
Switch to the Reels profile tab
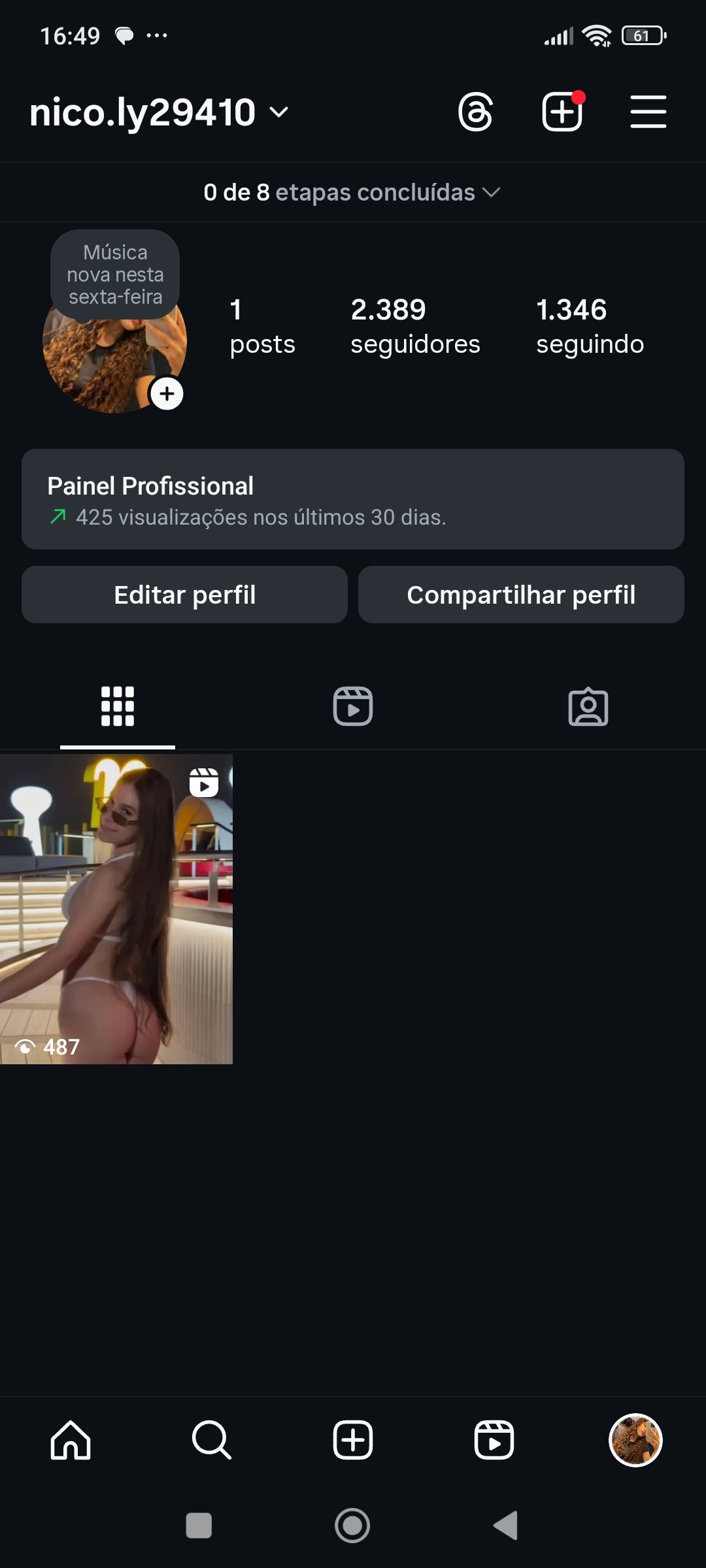(x=353, y=706)
